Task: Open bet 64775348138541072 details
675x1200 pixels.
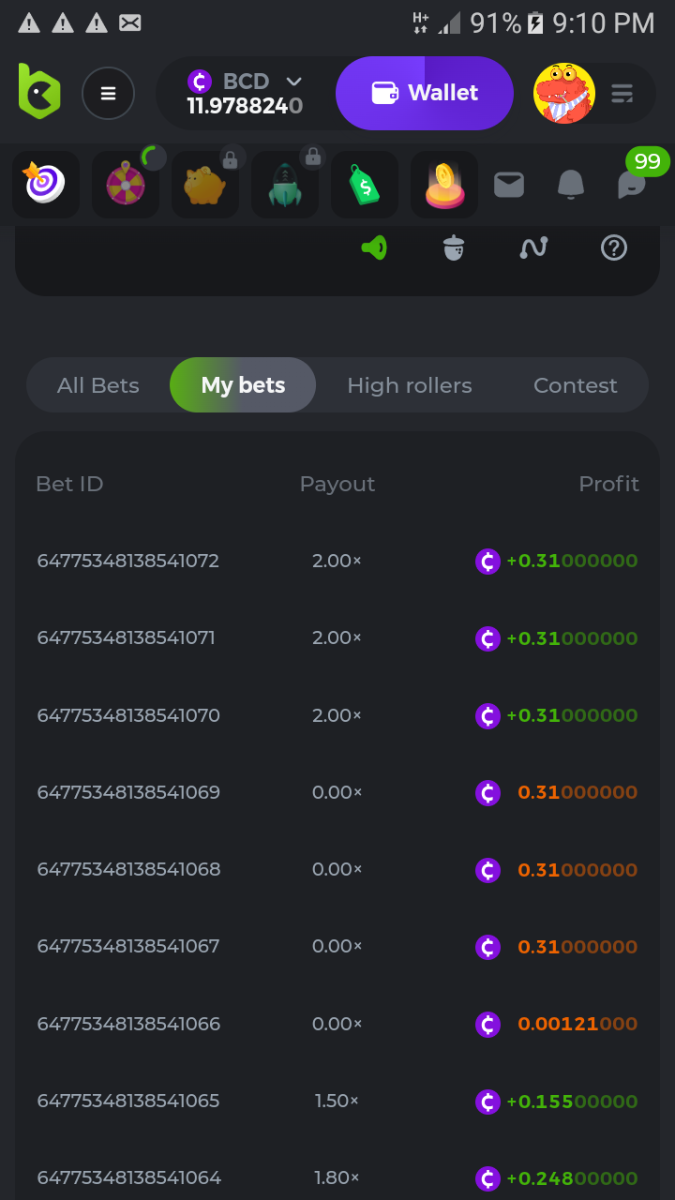Action: (x=128, y=561)
